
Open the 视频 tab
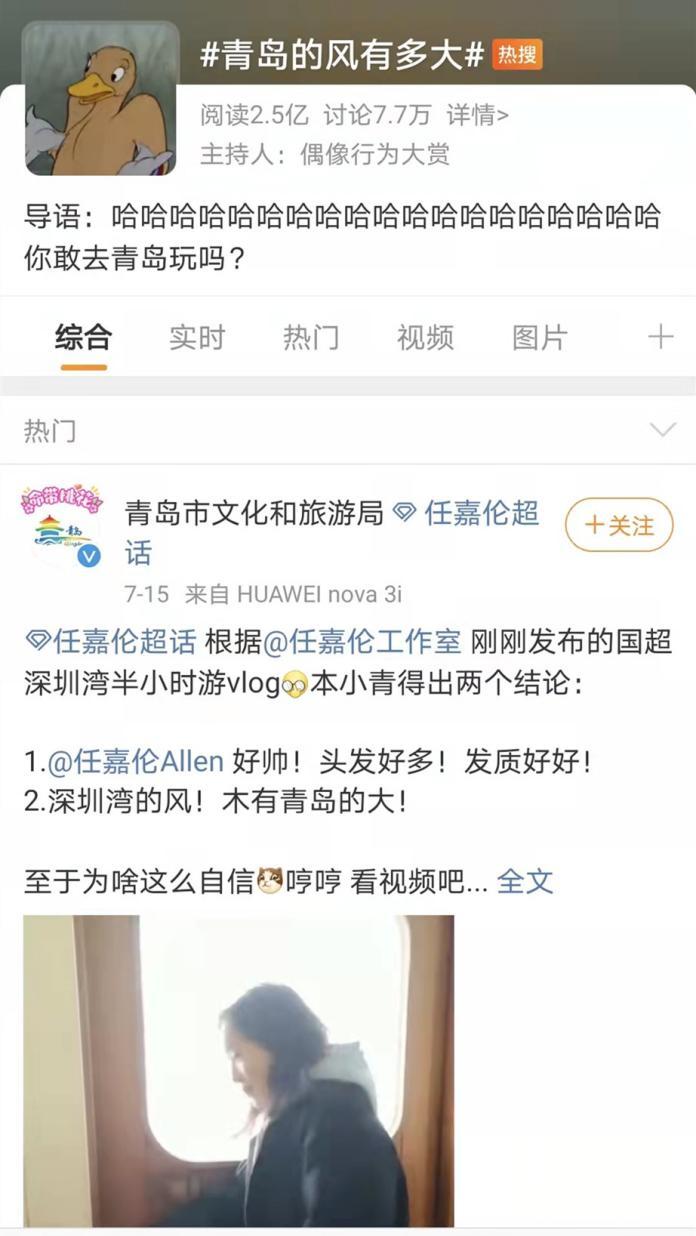pyautogui.click(x=425, y=338)
